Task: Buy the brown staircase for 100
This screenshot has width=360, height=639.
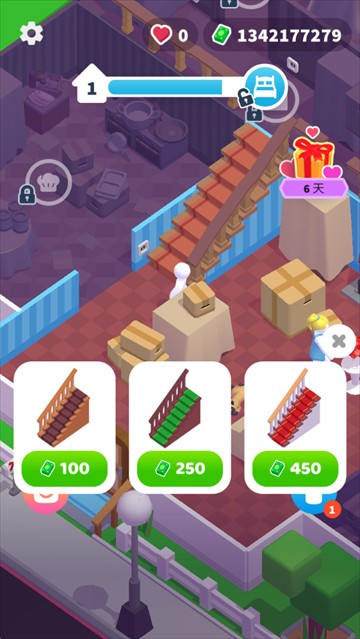Action: coord(64,469)
